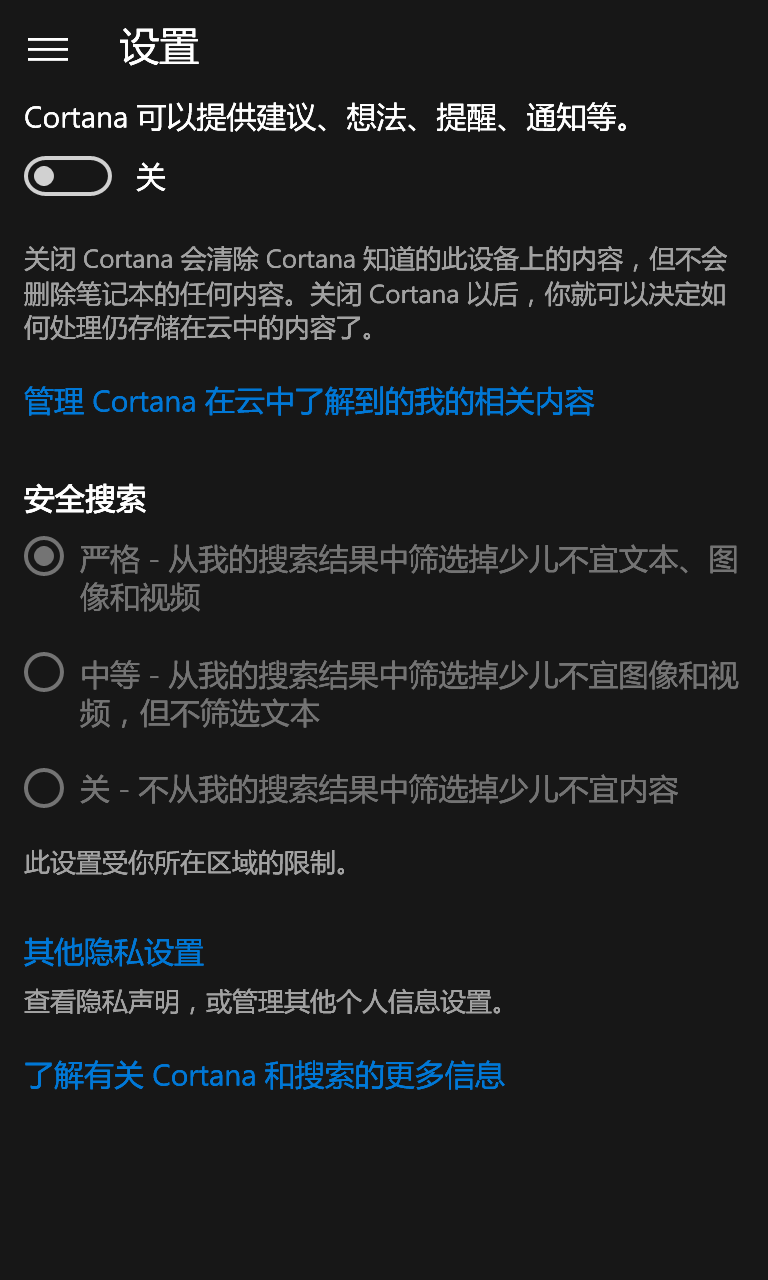Open 管理 Cortana 在云中了解到的我的相关内容 link

point(309,402)
